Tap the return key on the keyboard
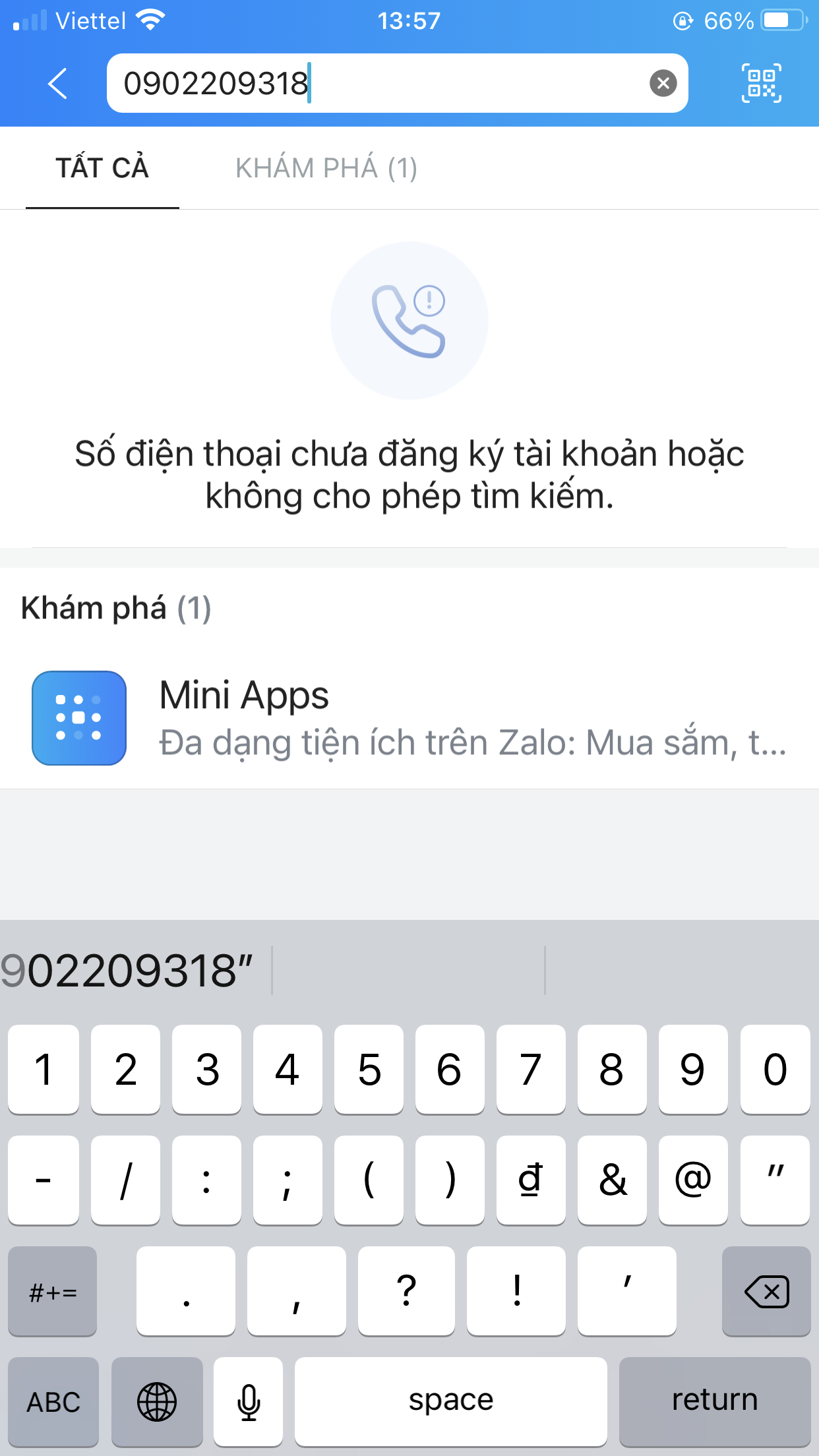This screenshot has width=819, height=1456. click(715, 1401)
